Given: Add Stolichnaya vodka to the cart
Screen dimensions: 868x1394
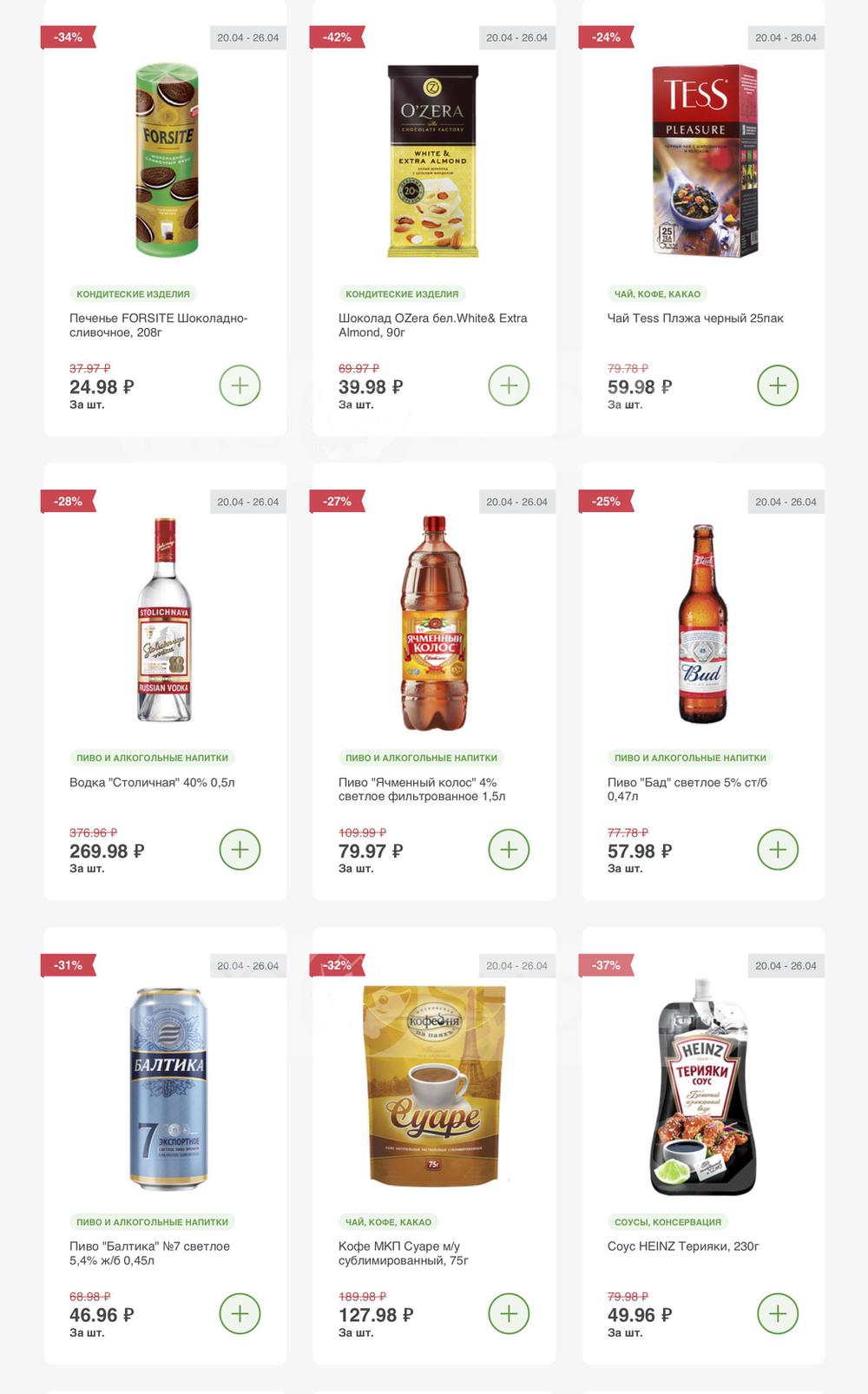Looking at the screenshot, I should click(240, 850).
